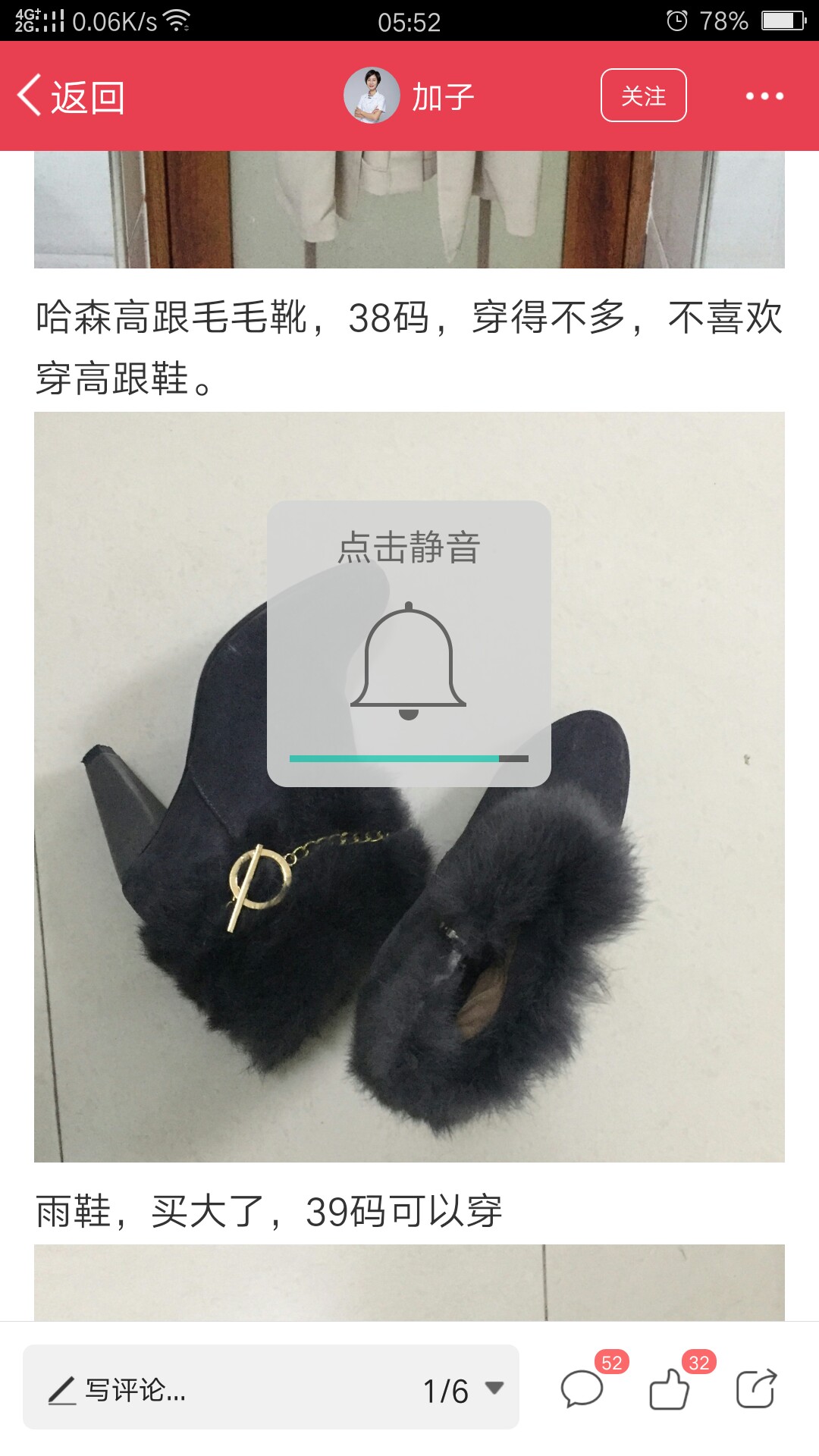Image resolution: width=819 pixels, height=1456 pixels.
Task: Open 加子's profile avatar
Action: coord(372,96)
